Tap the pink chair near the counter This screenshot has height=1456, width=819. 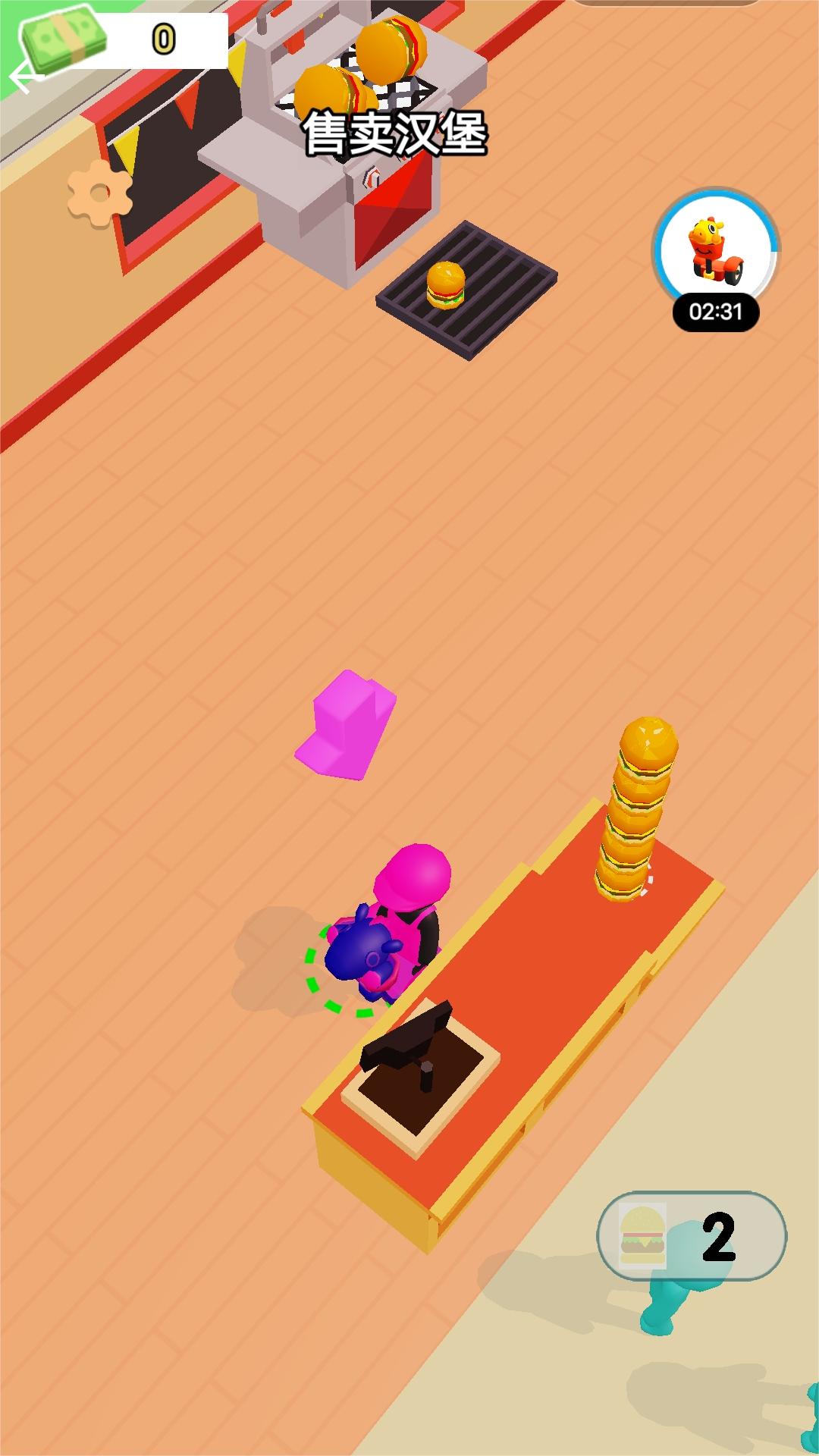pyautogui.click(x=345, y=724)
